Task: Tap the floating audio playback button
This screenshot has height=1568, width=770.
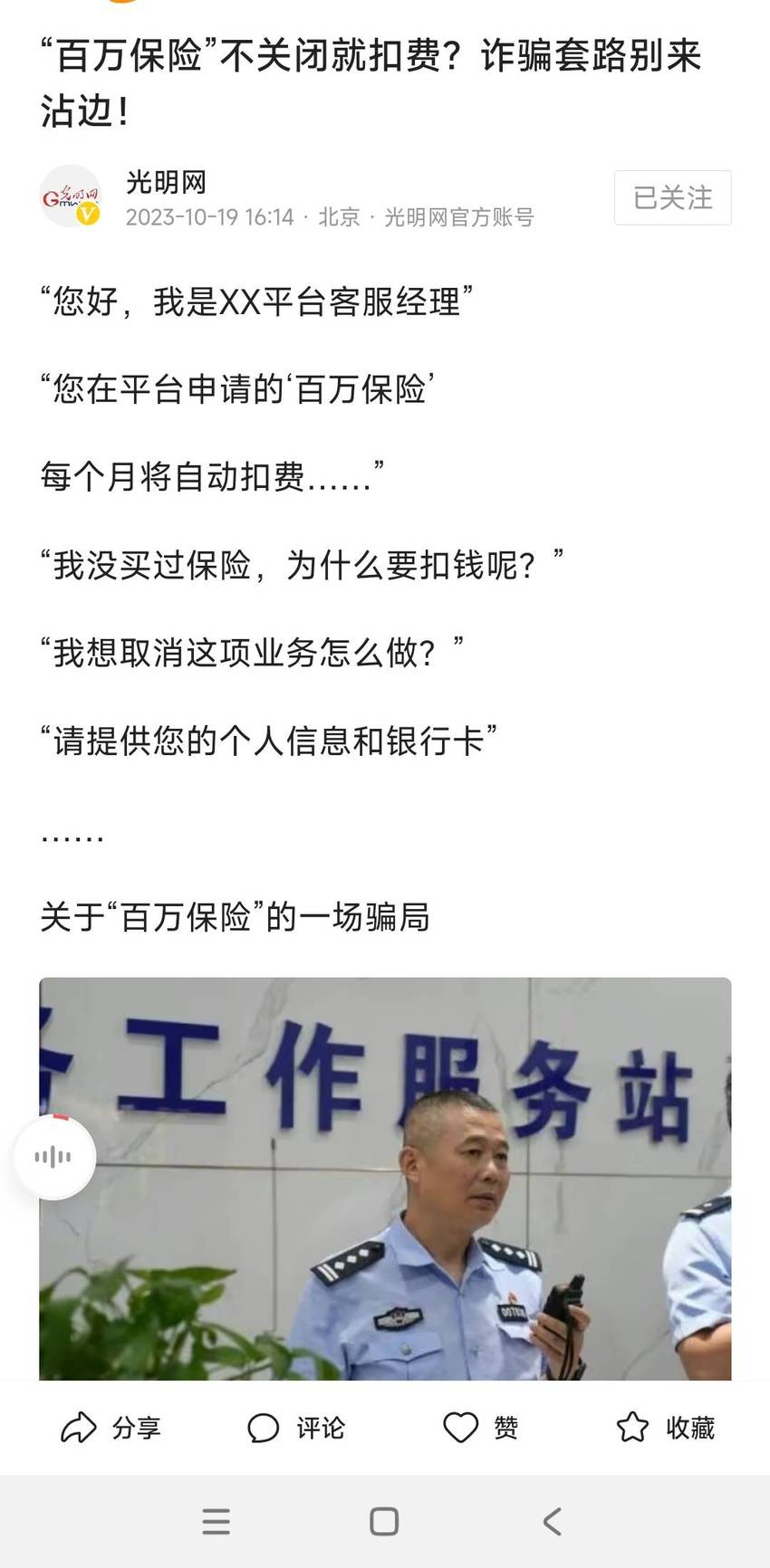Action: point(54,1157)
